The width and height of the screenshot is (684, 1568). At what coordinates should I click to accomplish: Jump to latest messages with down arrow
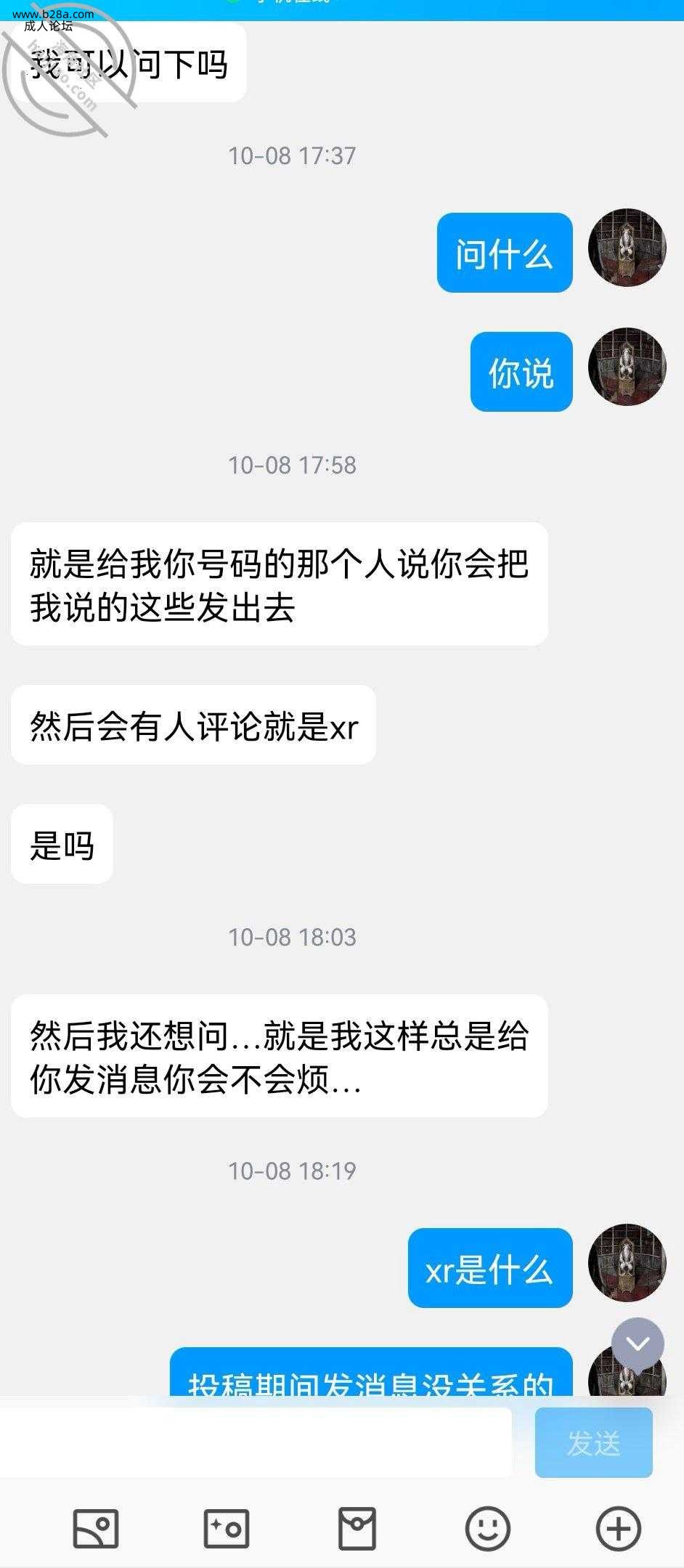(638, 1344)
